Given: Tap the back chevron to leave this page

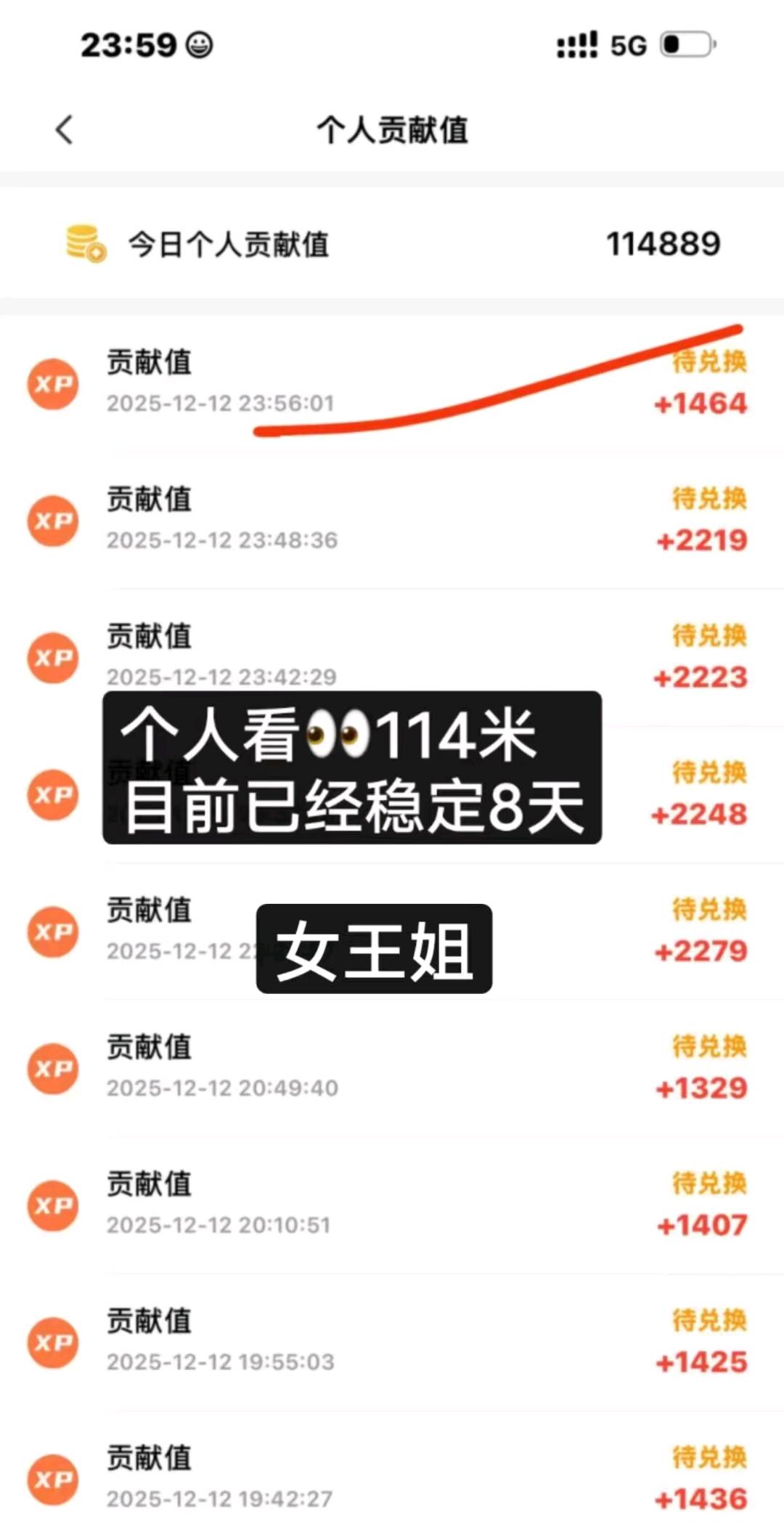Looking at the screenshot, I should 64,131.
